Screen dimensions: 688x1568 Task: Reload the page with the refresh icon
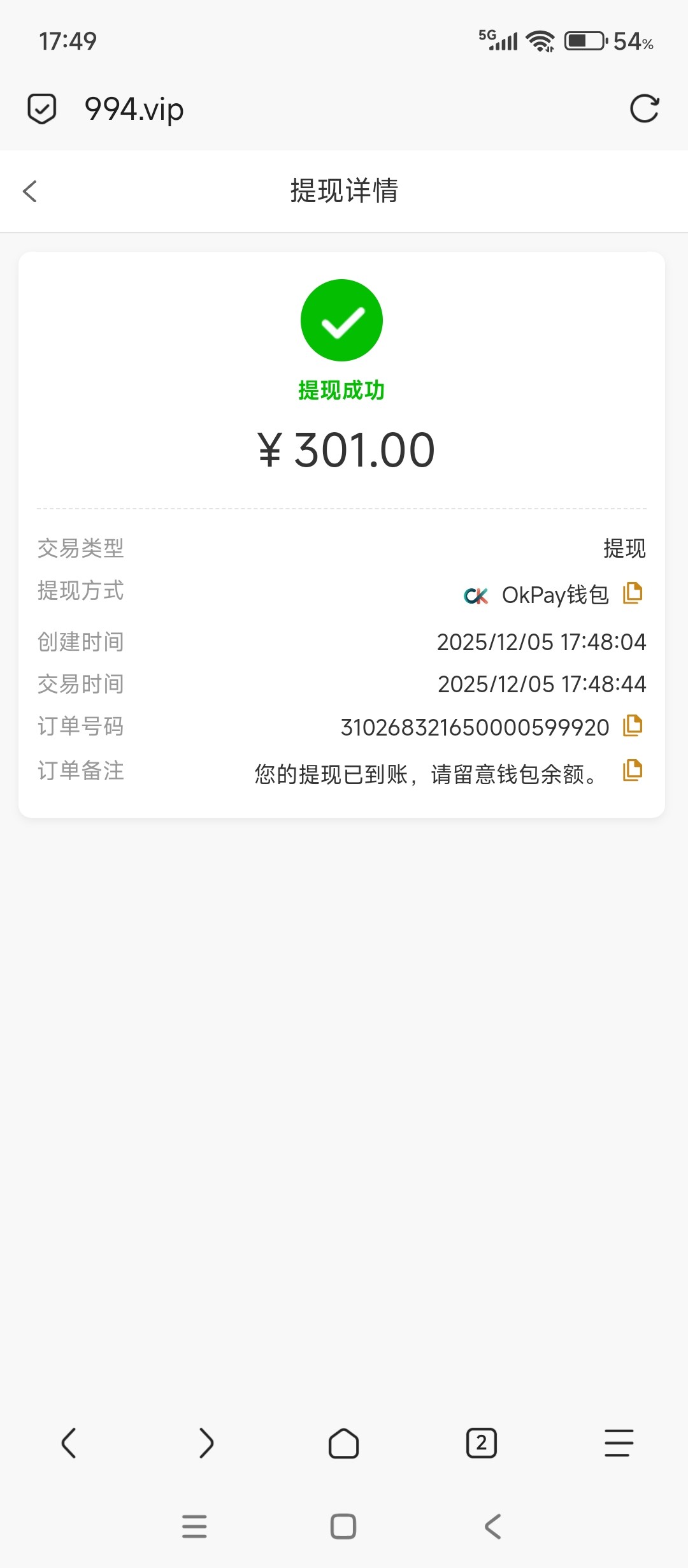(644, 108)
